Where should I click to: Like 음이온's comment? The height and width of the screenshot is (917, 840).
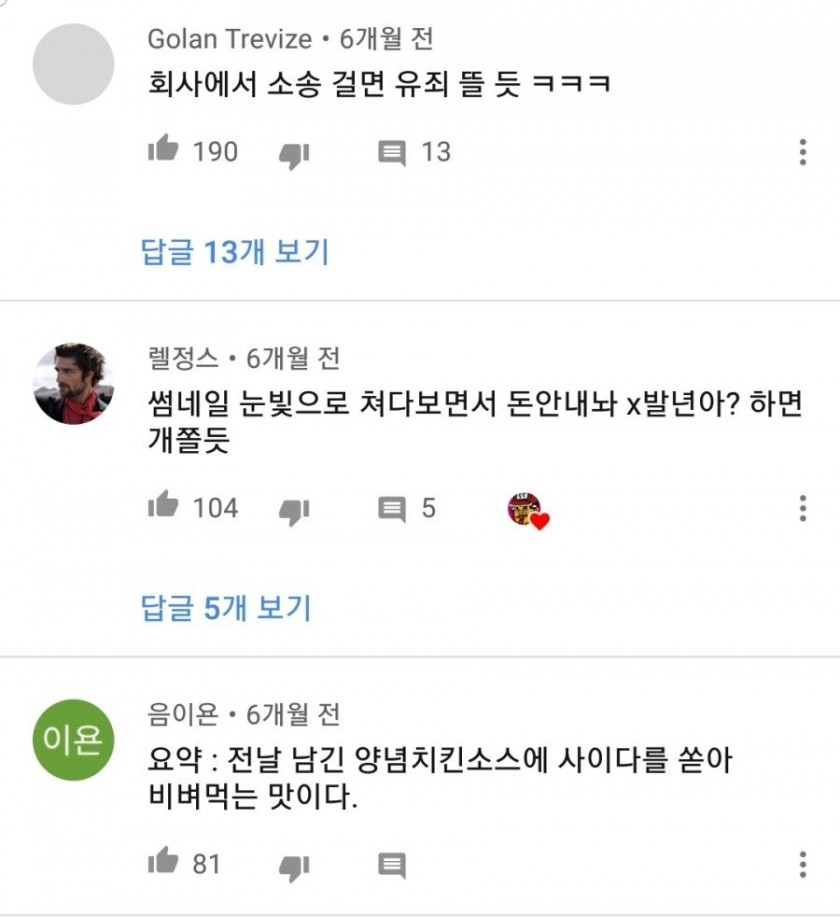point(163,862)
